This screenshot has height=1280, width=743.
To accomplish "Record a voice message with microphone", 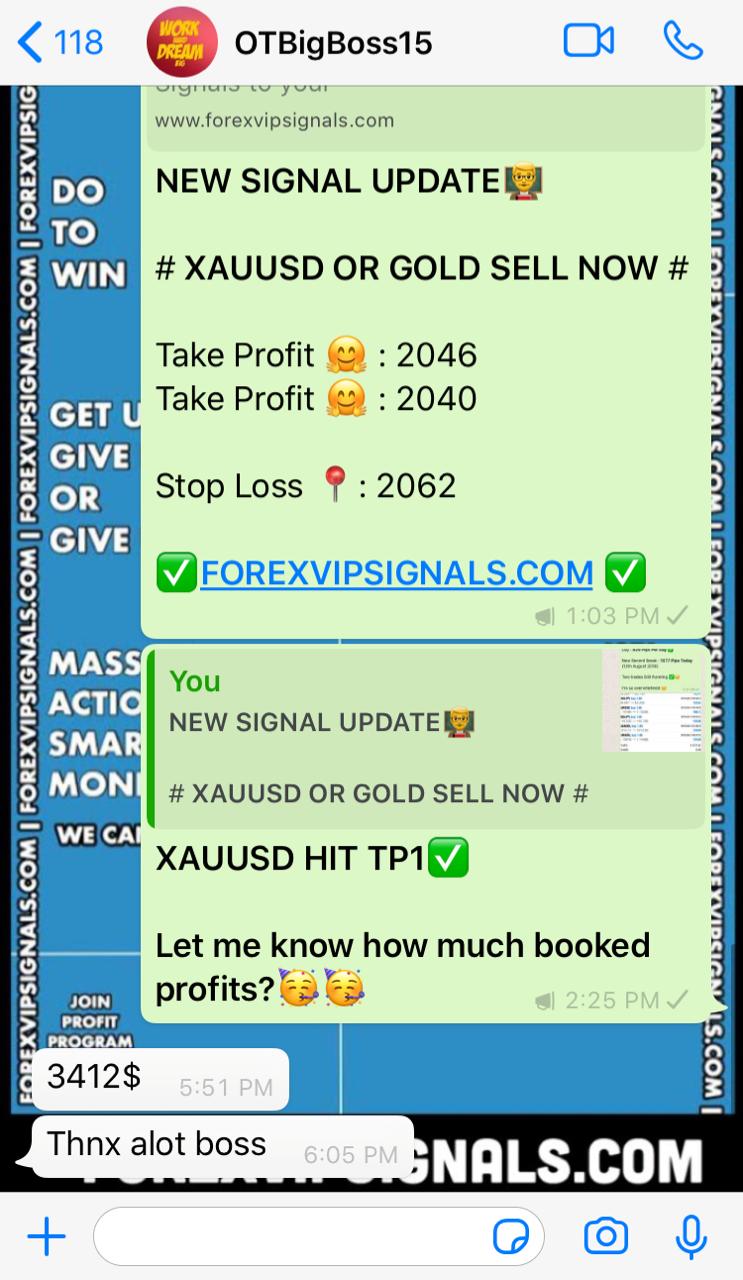I will (x=691, y=1238).
